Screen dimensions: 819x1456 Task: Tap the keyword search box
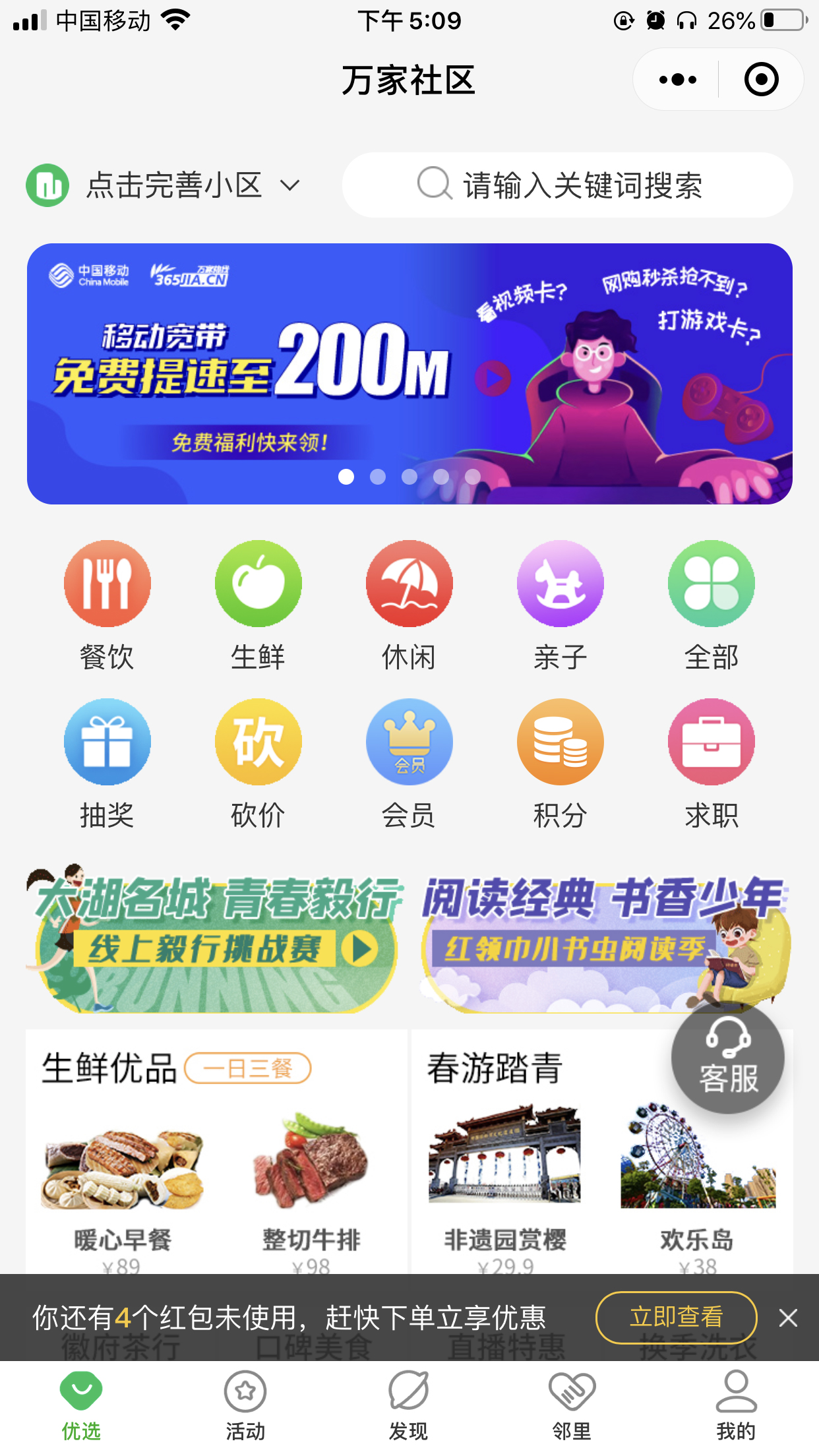click(x=567, y=185)
